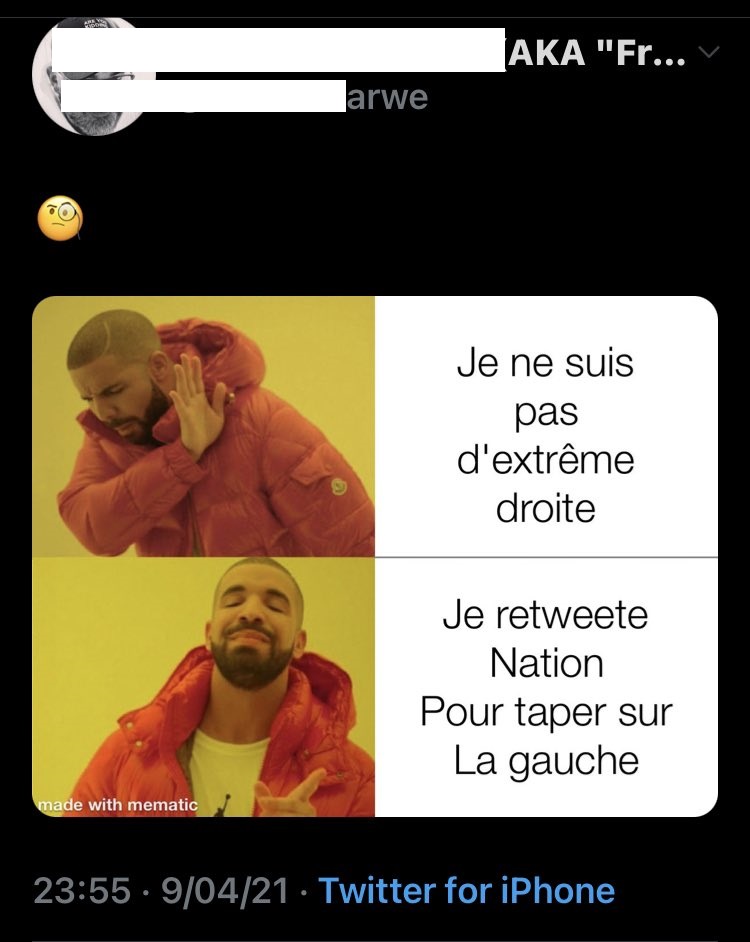Screen dimensions: 750x942
Task: Expand the tweet options chevron
Action: pyautogui.click(x=709, y=52)
